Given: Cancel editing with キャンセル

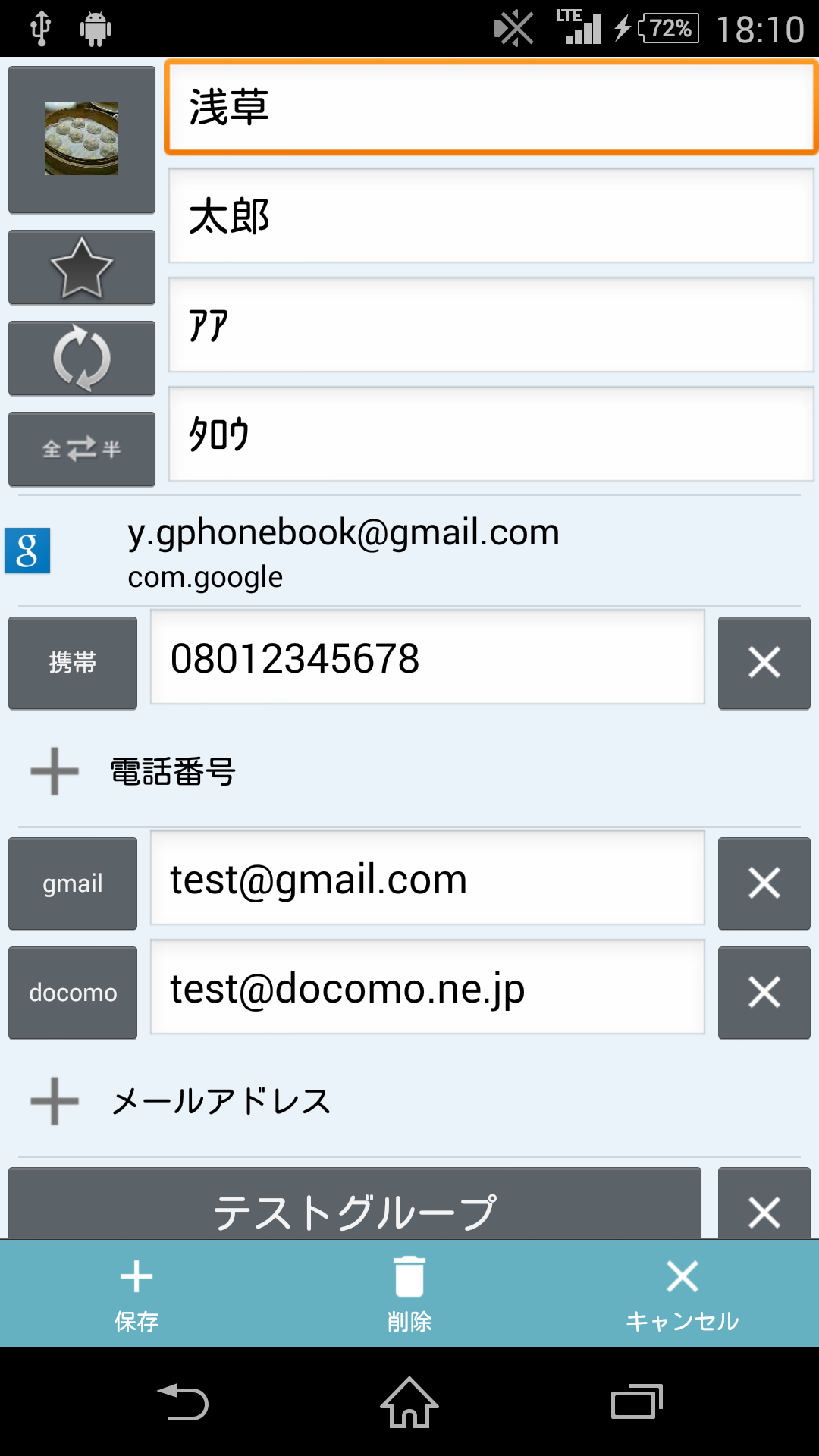Looking at the screenshot, I should [x=682, y=1294].
